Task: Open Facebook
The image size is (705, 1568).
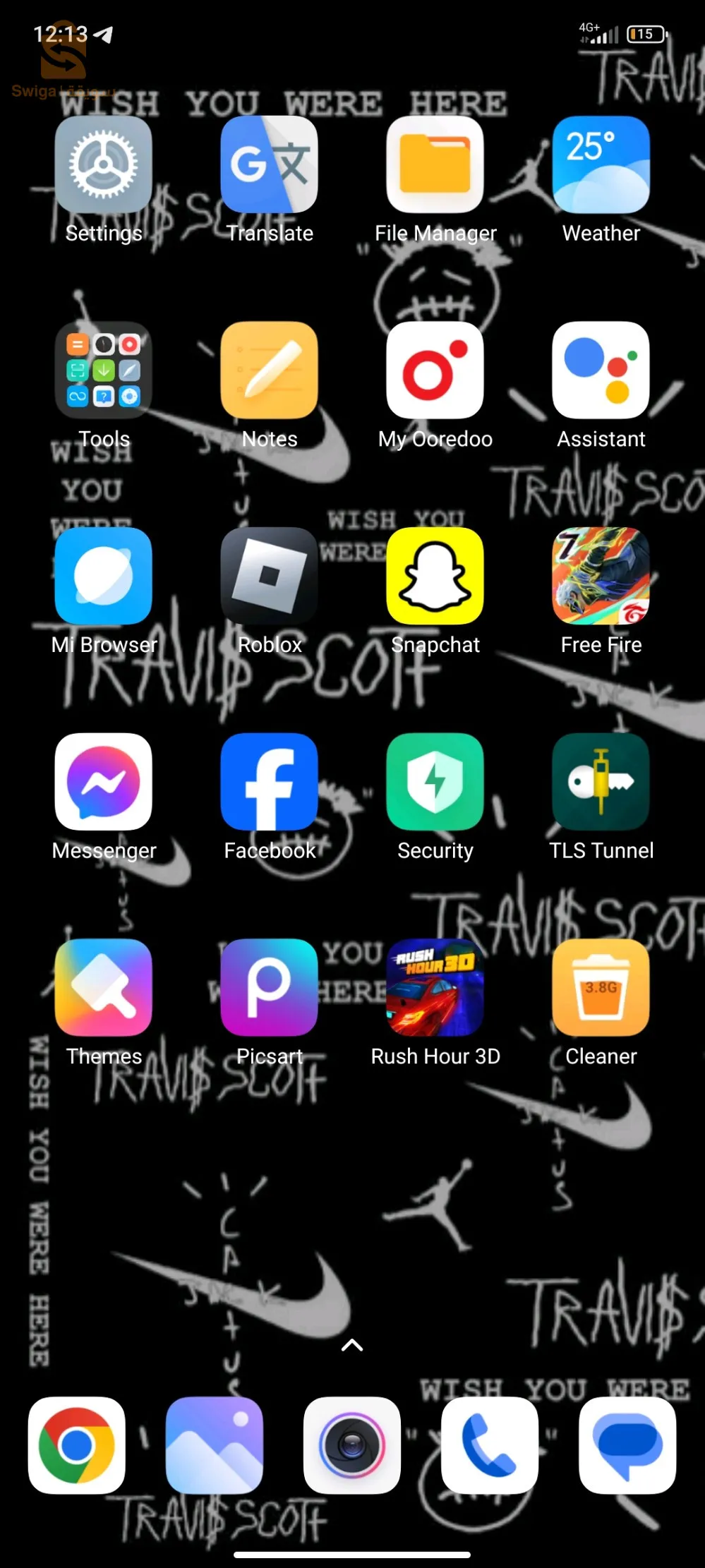Action: pyautogui.click(x=270, y=781)
